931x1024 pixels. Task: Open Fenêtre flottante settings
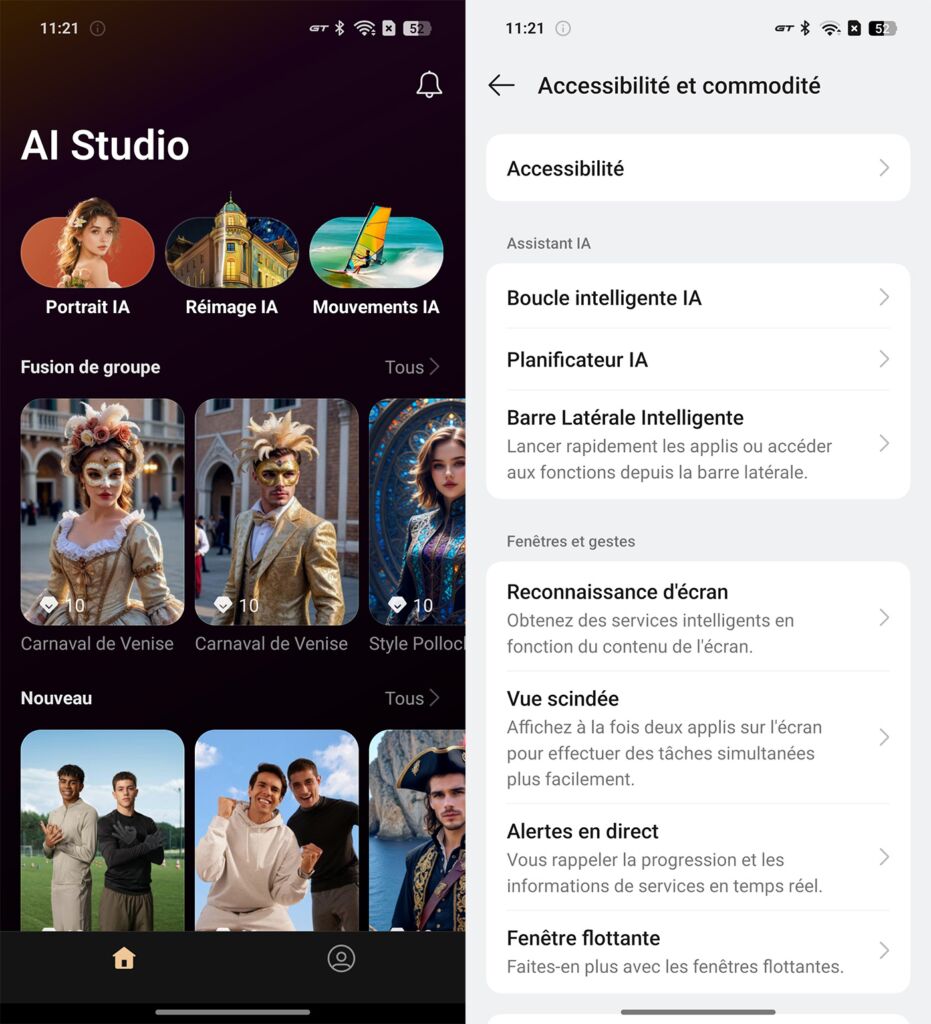click(697, 951)
